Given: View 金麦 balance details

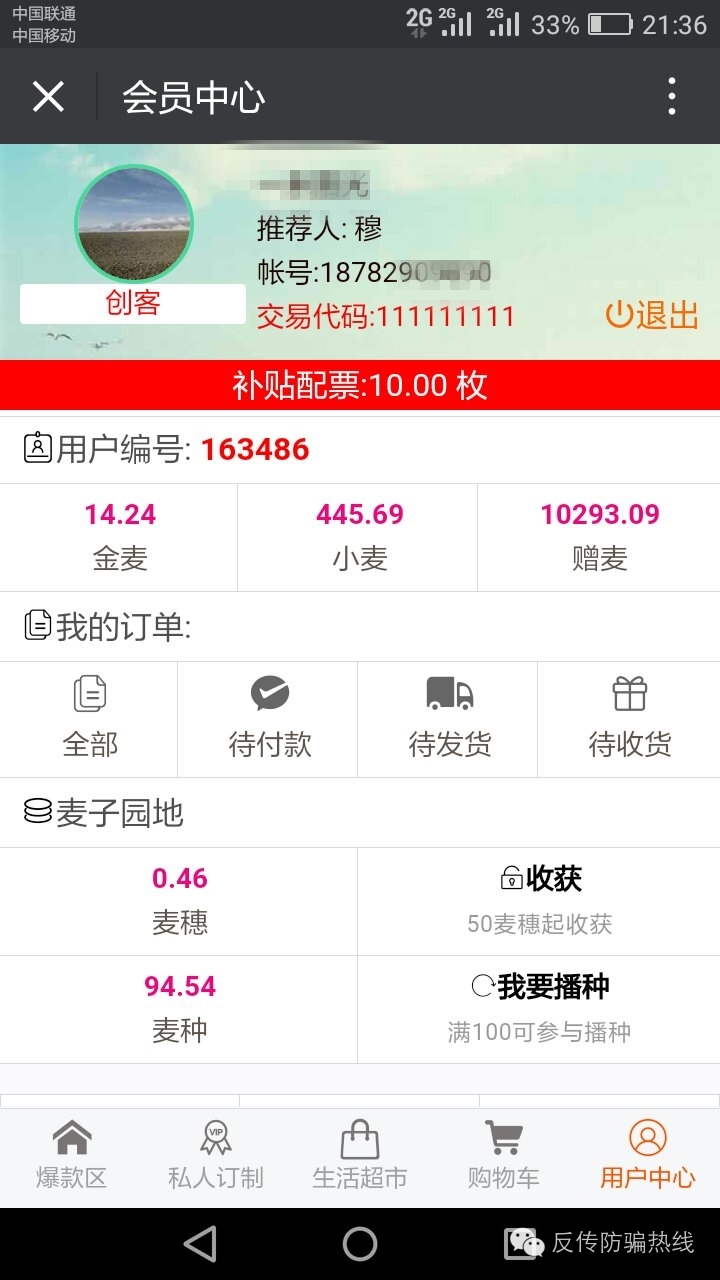Looking at the screenshot, I should tap(120, 537).
